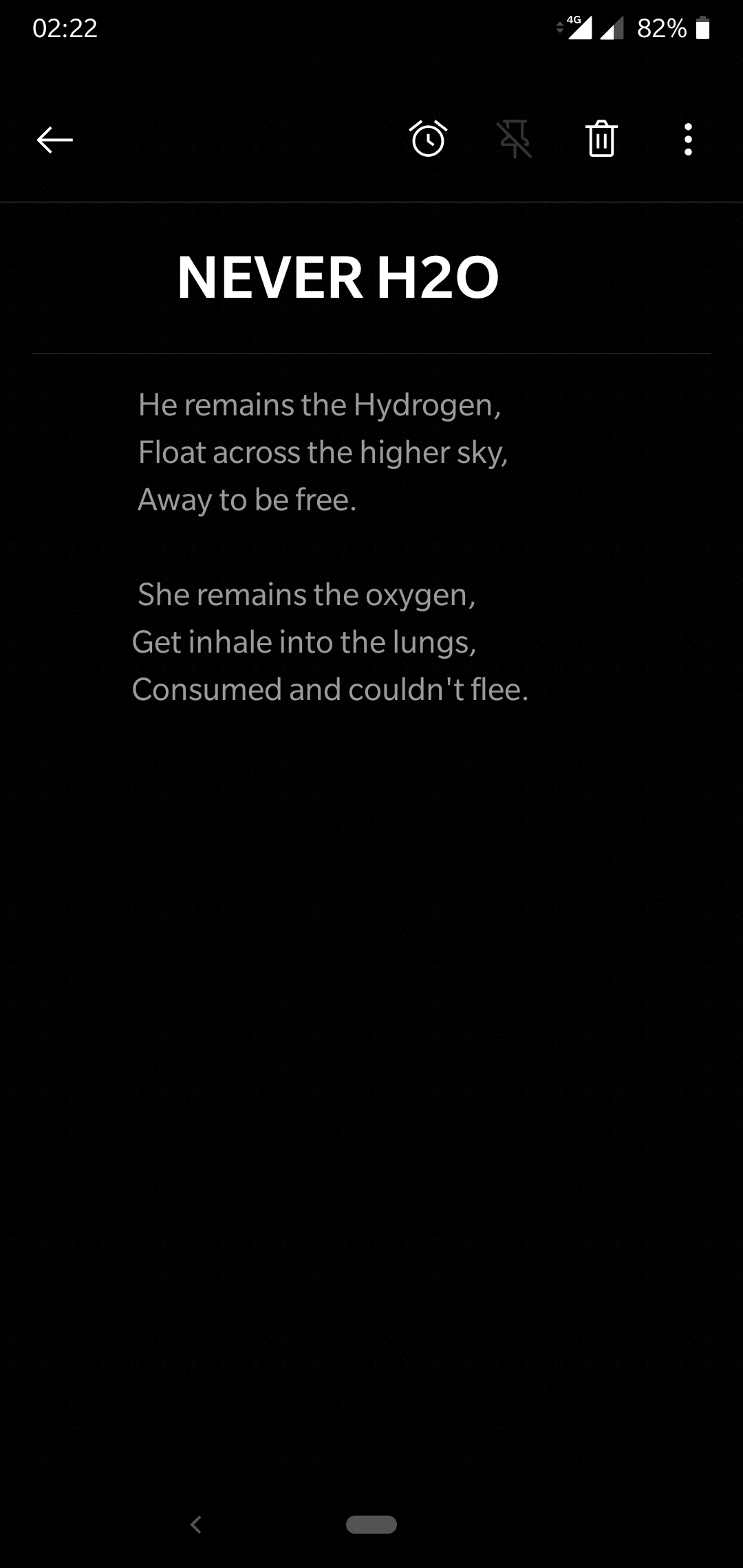Tap the line 'She remains the oxygen,'
Screen dimensions: 743x1568
(x=307, y=594)
